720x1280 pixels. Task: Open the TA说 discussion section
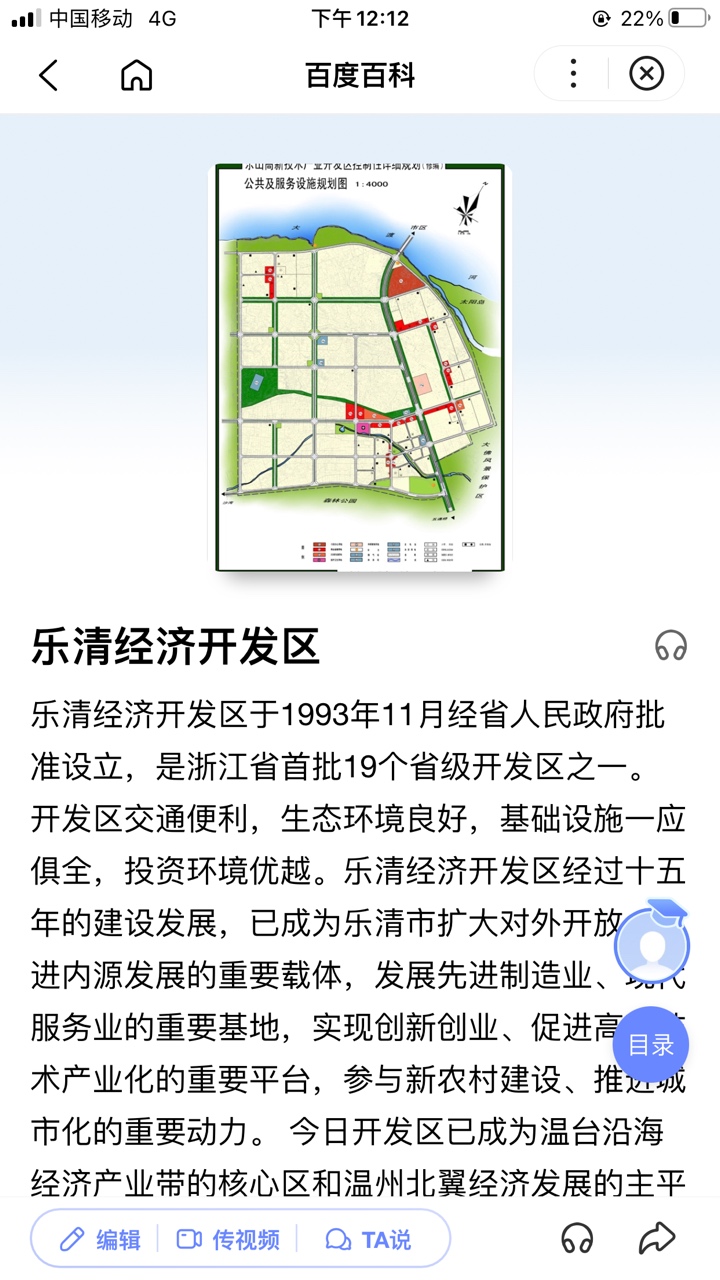pos(368,1239)
